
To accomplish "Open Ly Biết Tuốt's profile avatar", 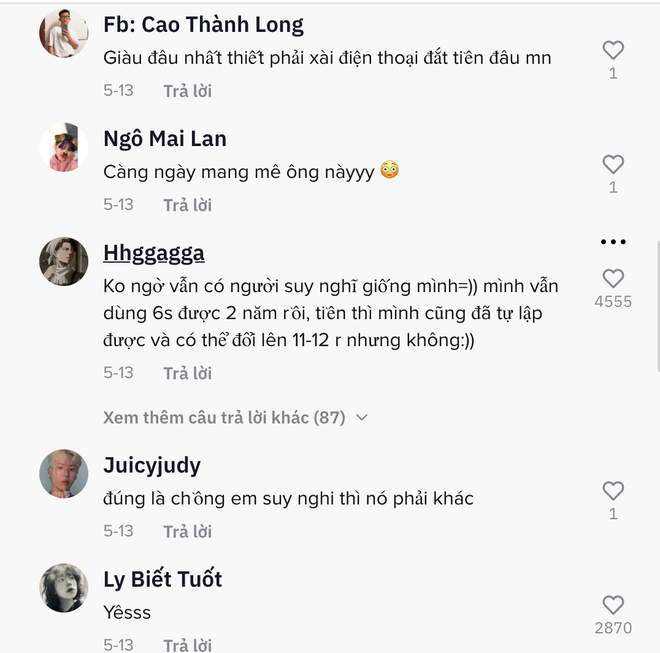I will [x=64, y=588].
